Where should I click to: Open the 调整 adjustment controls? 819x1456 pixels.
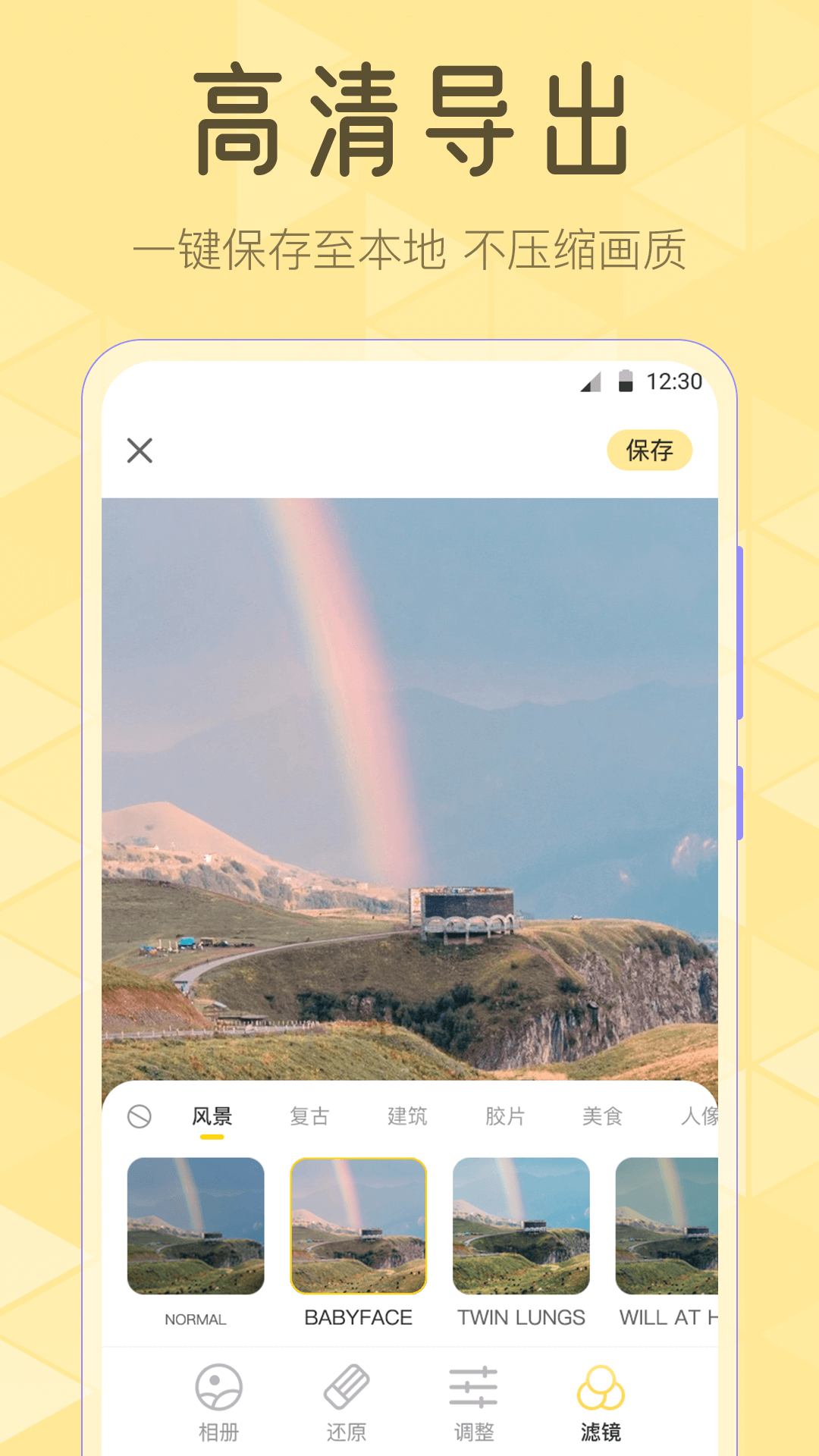pos(473,1404)
